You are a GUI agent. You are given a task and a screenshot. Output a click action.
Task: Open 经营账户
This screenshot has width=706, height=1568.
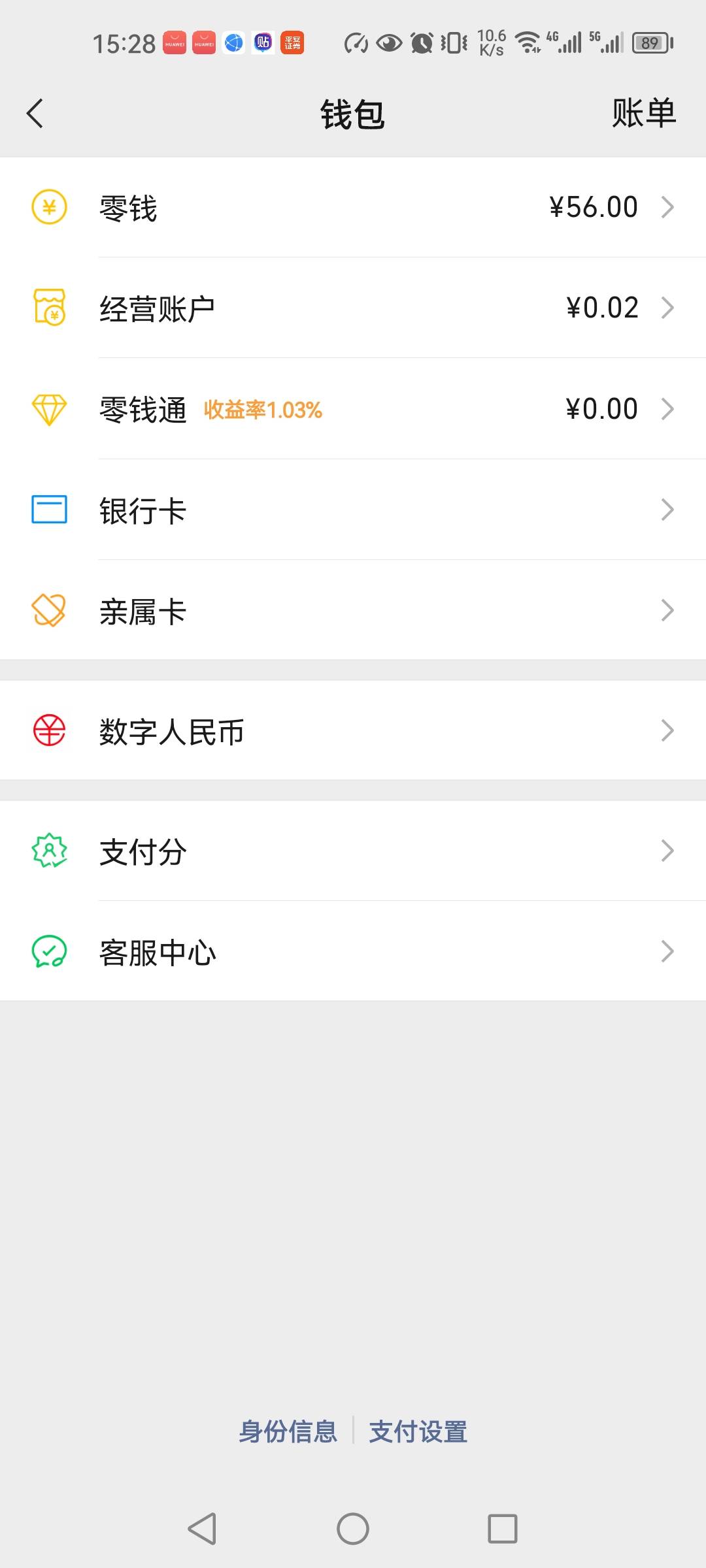click(353, 308)
